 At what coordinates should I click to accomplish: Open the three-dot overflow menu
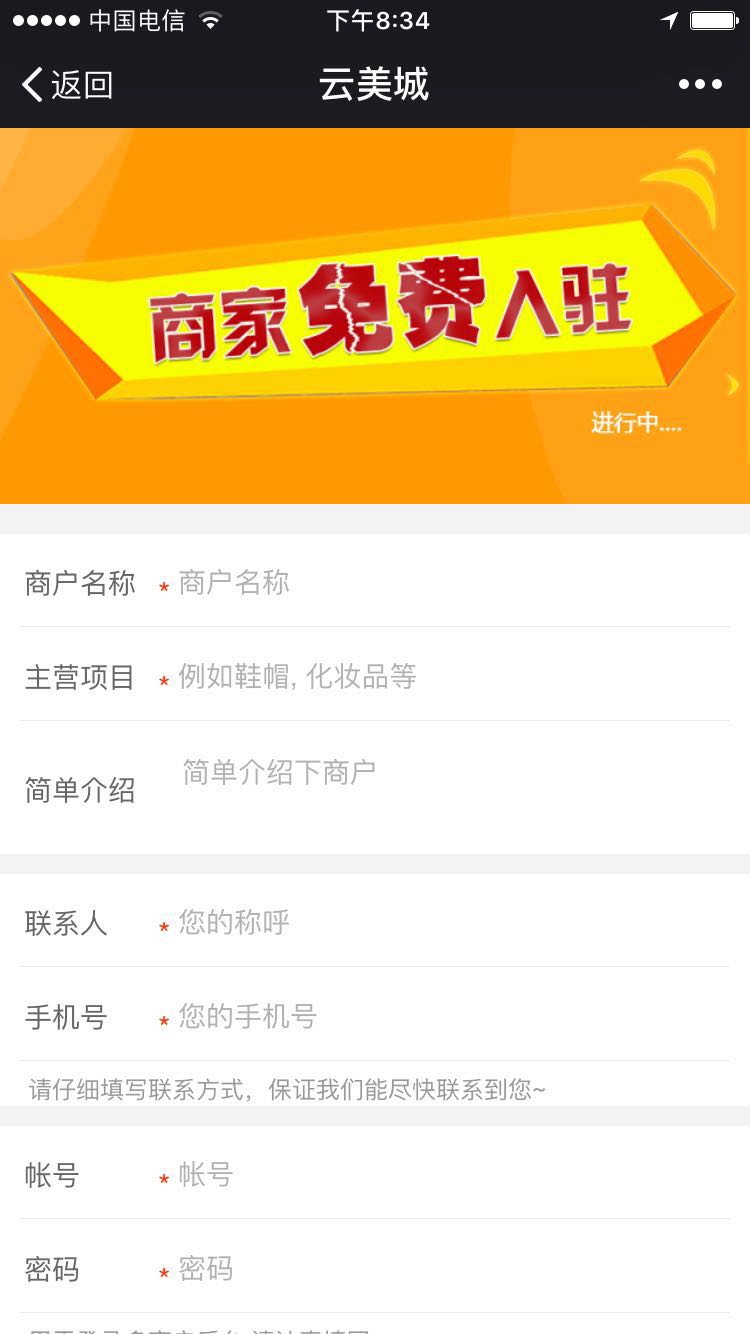click(700, 85)
